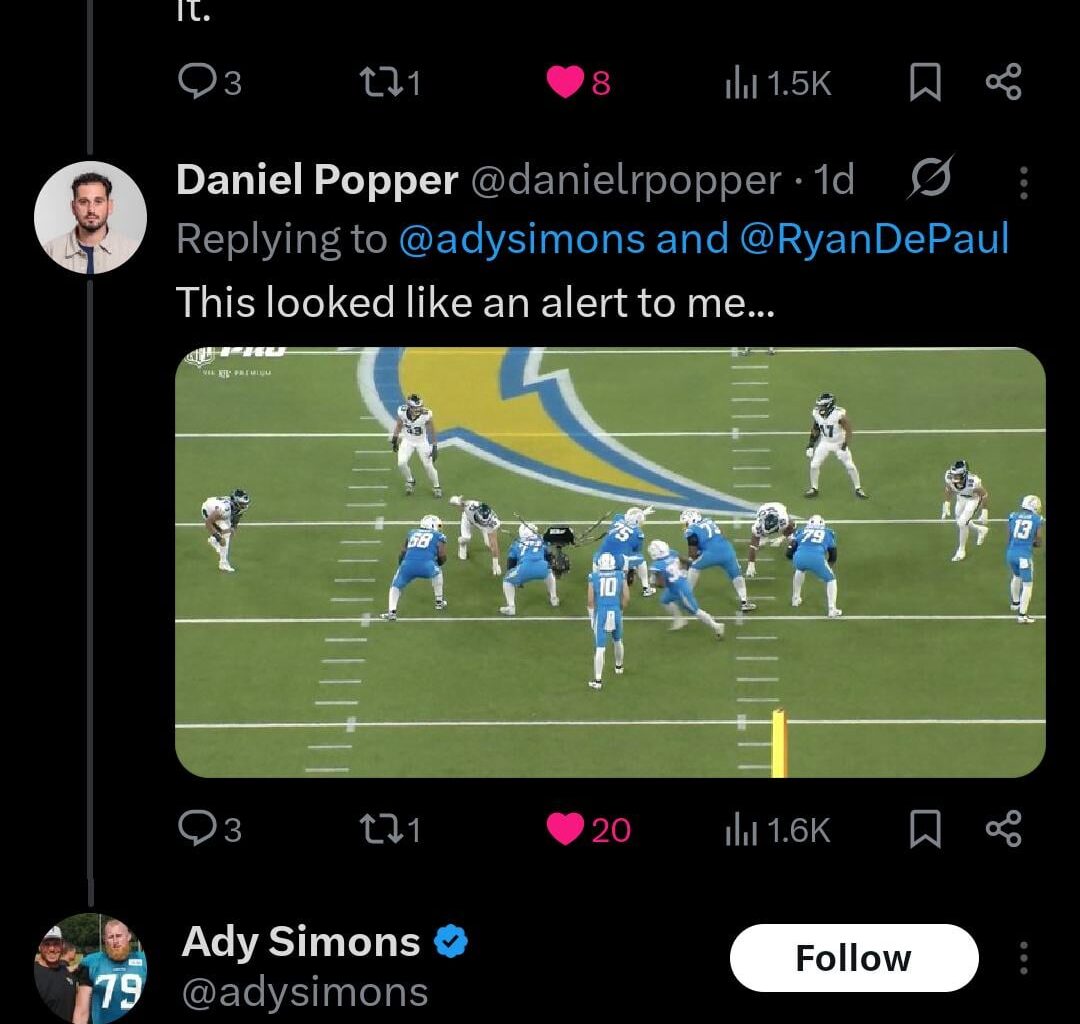Viewport: 1080px width, 1024px height.
Task: Open Daniel Popper's profile picture
Action: click(x=90, y=217)
